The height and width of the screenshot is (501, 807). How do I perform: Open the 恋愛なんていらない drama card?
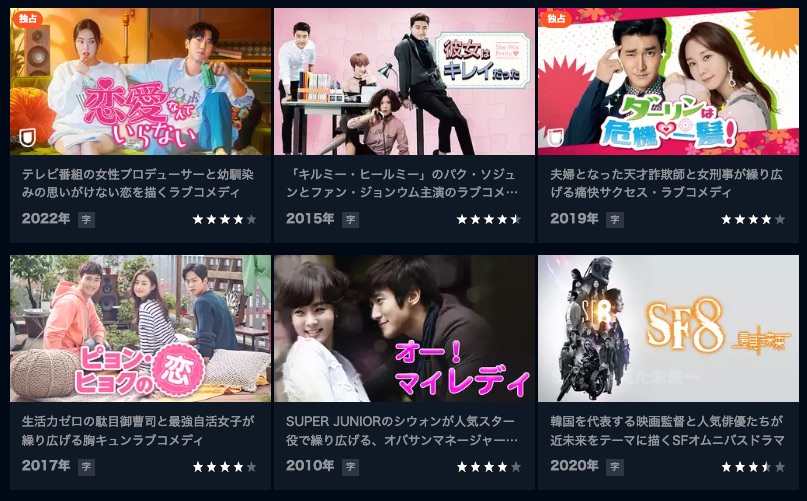[140, 82]
